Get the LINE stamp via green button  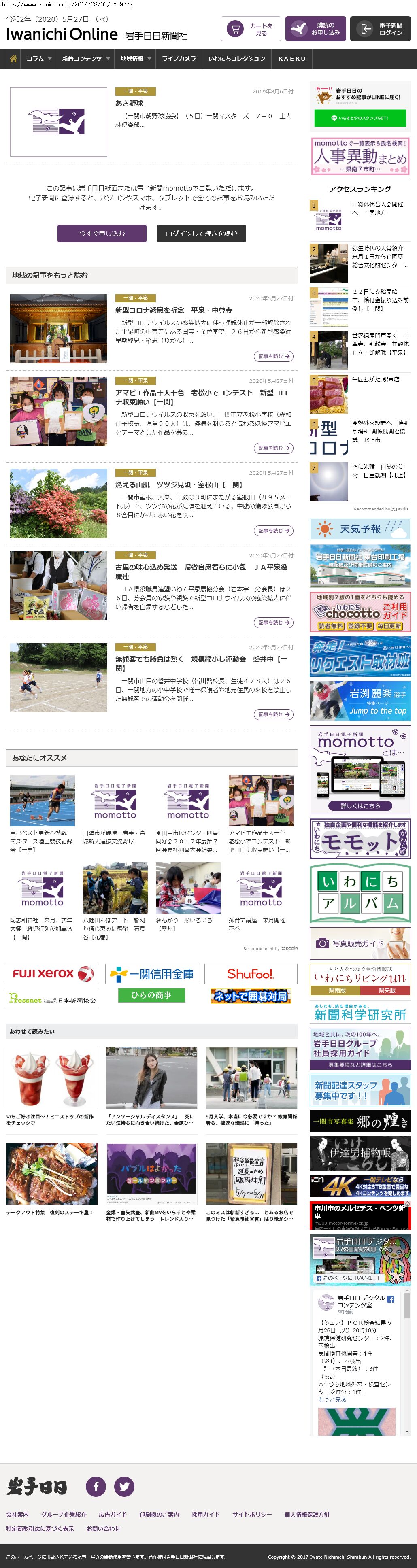point(360,118)
